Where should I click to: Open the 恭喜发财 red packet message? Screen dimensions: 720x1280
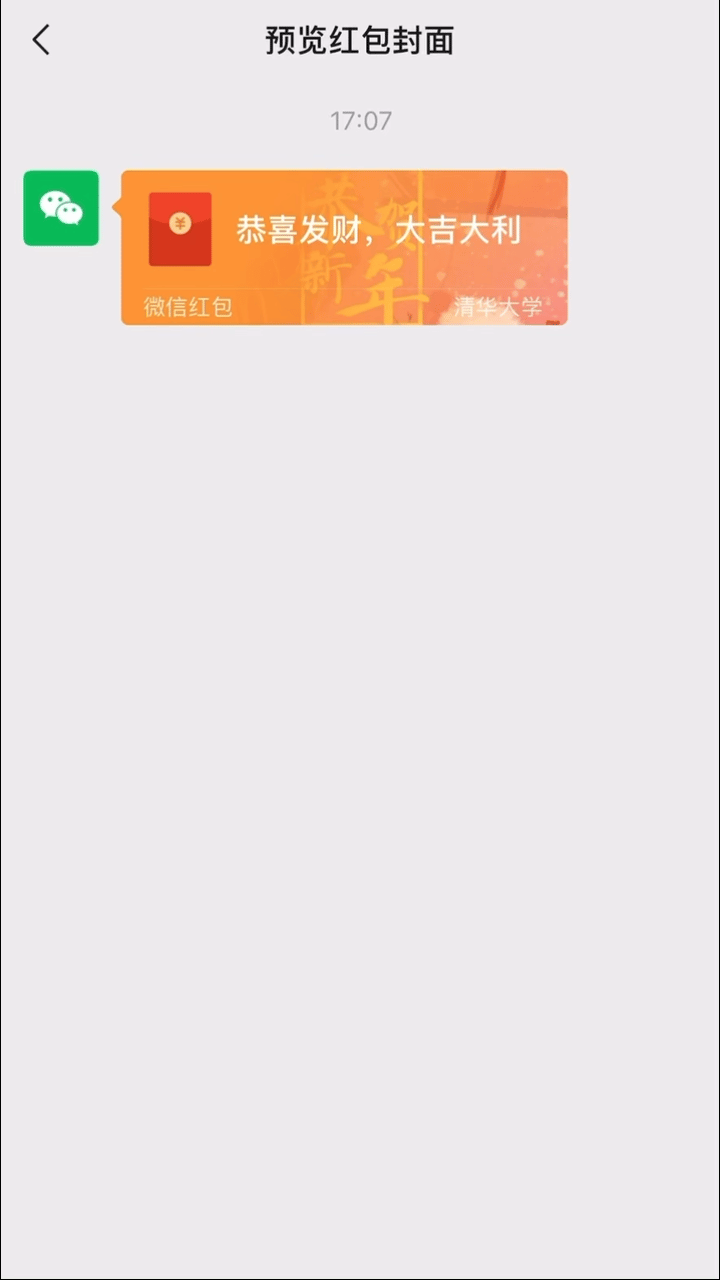coord(344,247)
